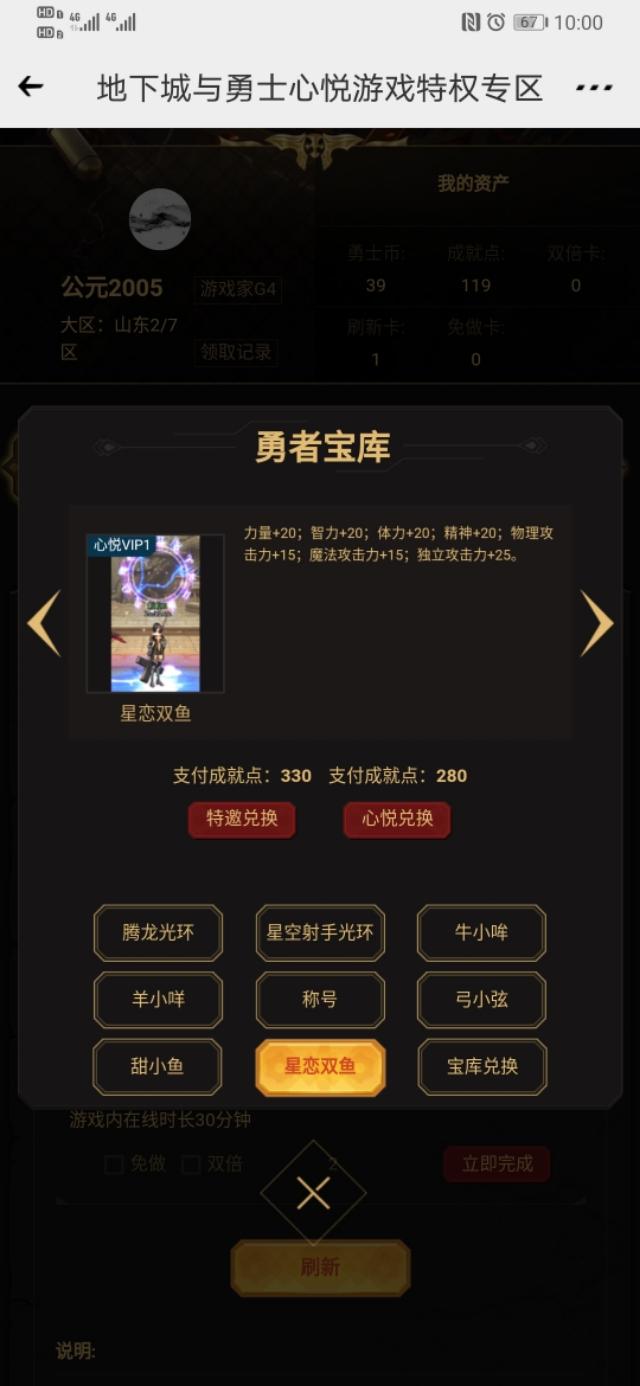Select the 星空射手光环 item
Image resolution: width=640 pixels, height=1386 pixels.
[320, 933]
